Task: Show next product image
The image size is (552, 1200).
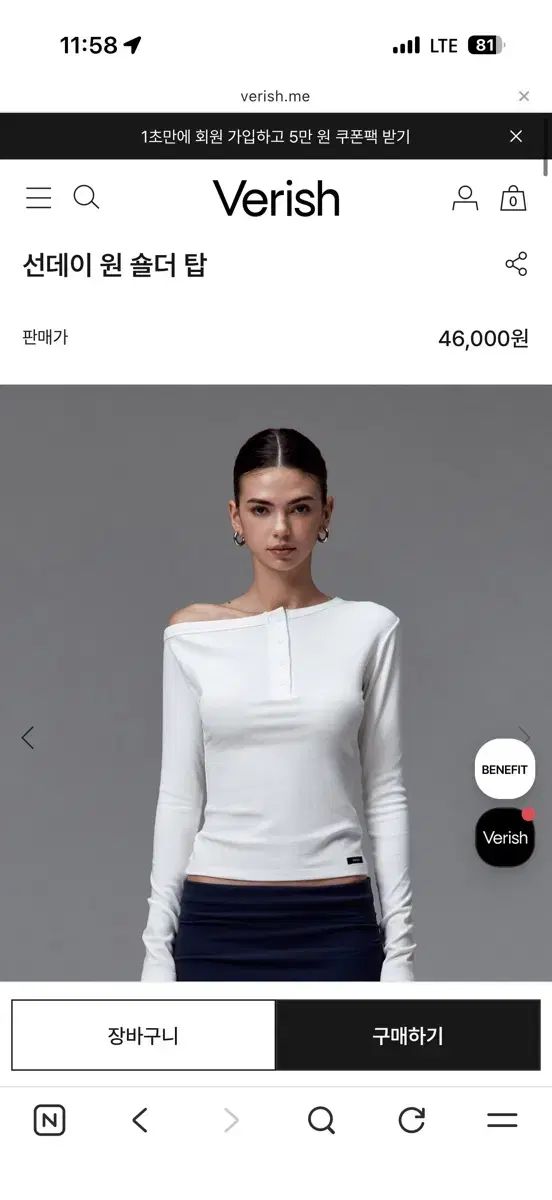Action: (x=524, y=738)
